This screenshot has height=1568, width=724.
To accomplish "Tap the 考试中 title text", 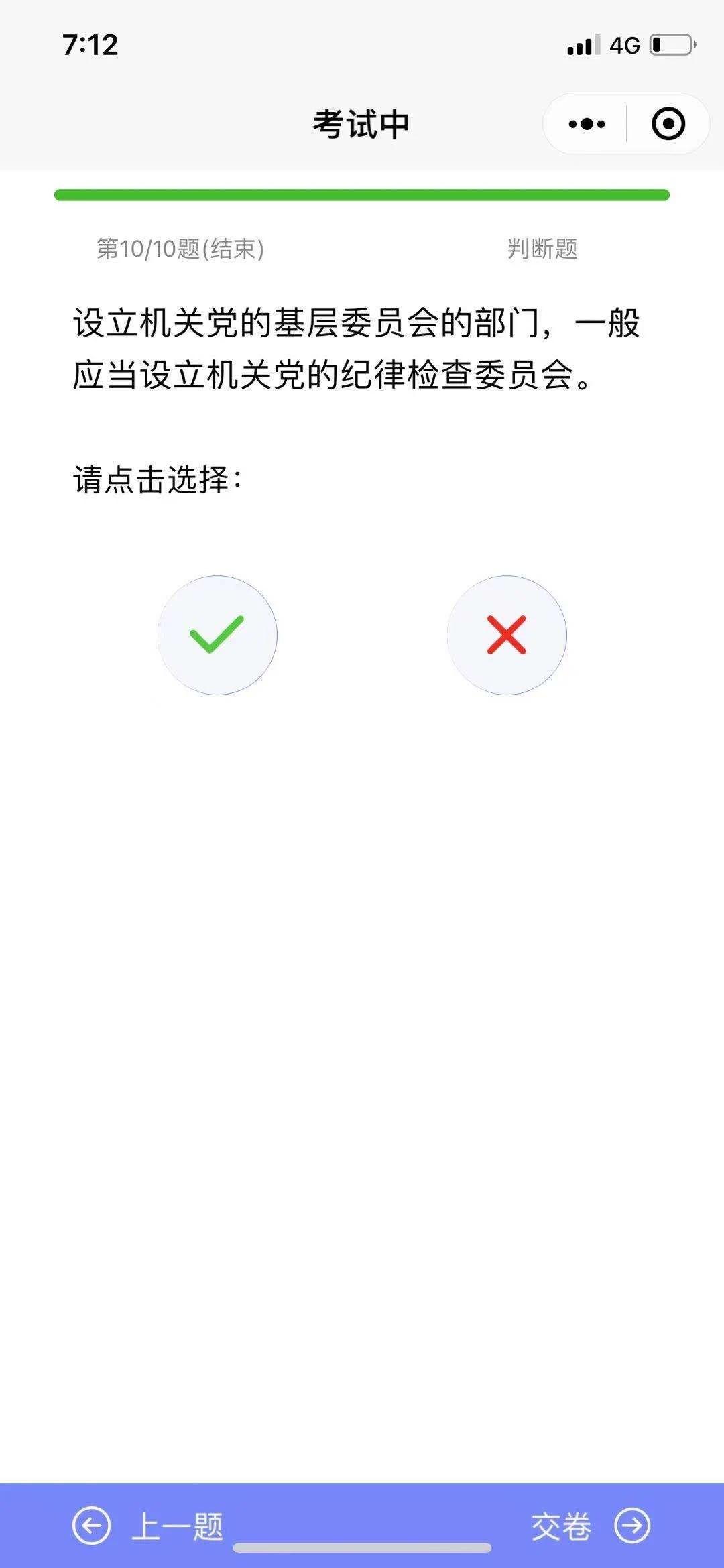I will pyautogui.click(x=362, y=122).
